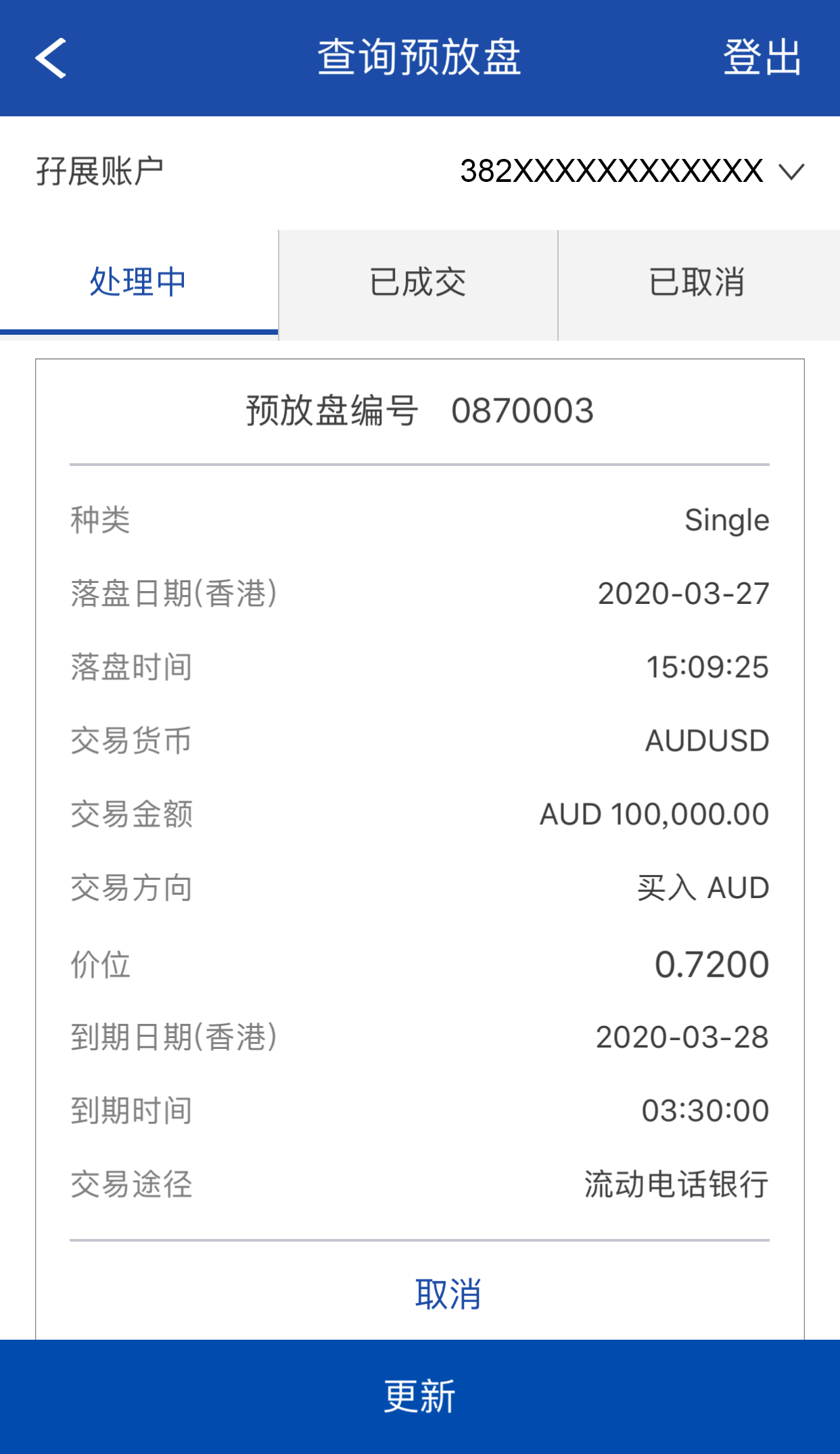Tap 登出 to log out
This screenshot has height=1454, width=840.
pos(762,57)
